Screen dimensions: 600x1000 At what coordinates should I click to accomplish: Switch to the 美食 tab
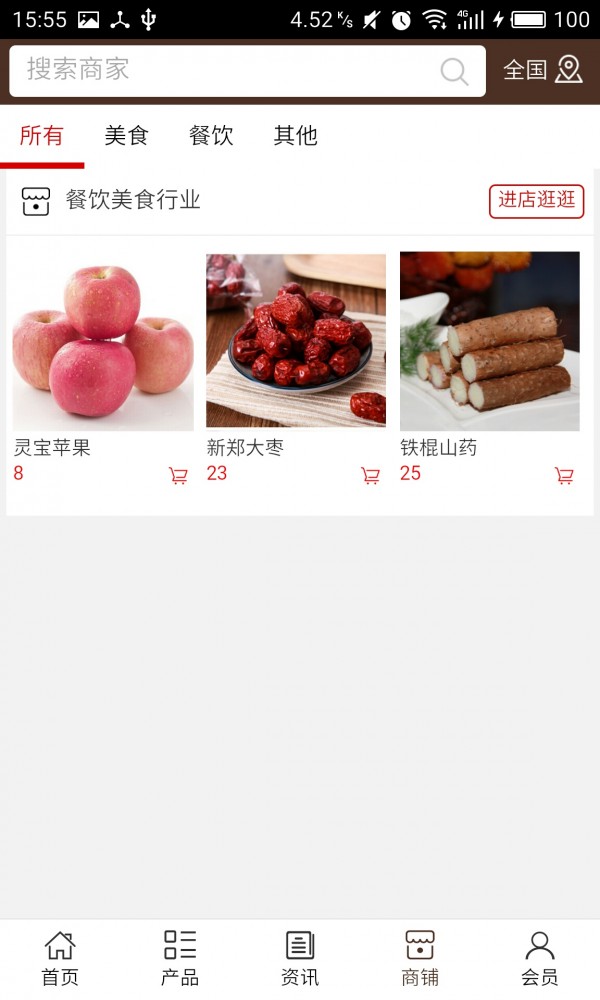pos(127,136)
